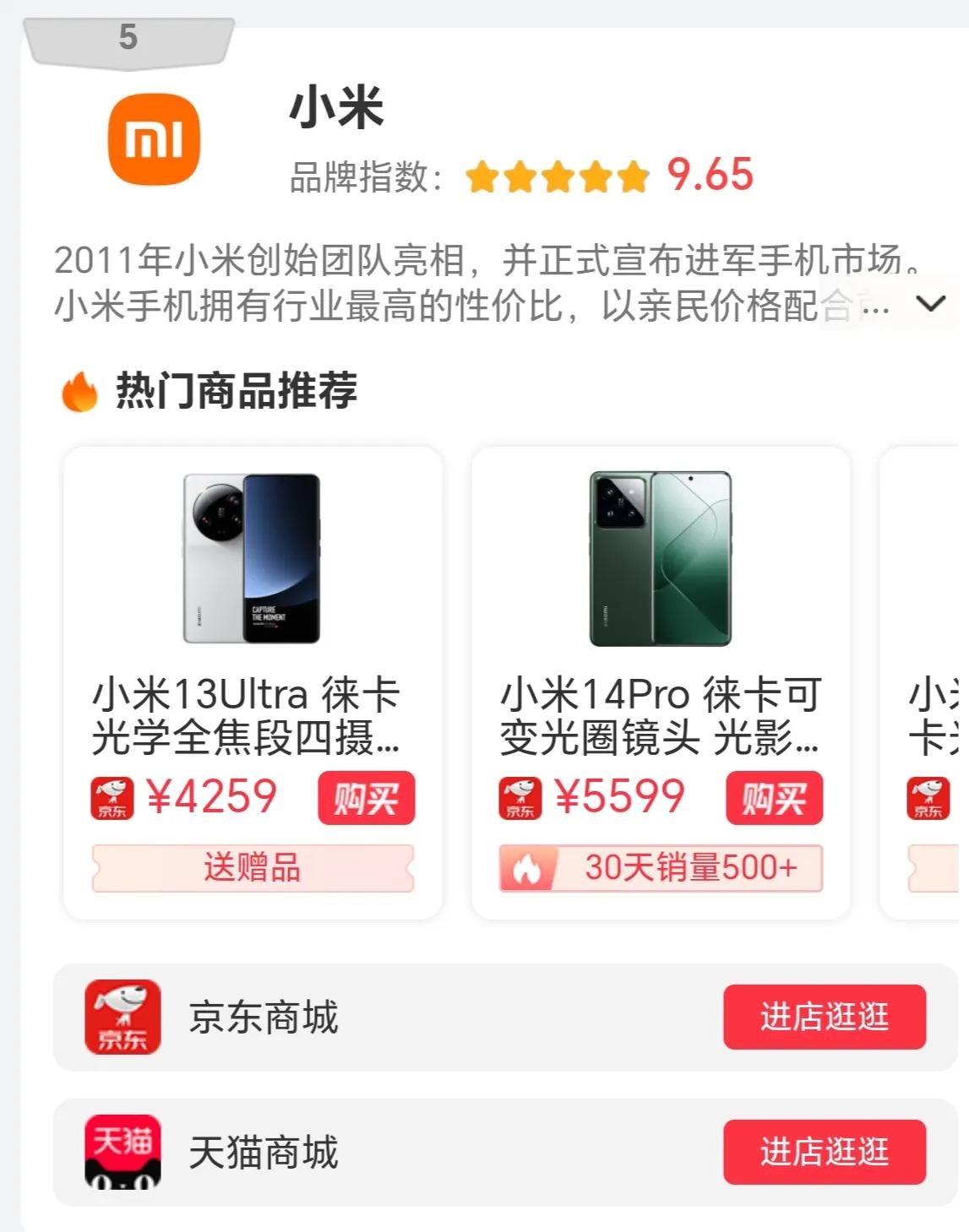Expand the 小米 brand description
This screenshot has width=969, height=1232.
(x=930, y=304)
